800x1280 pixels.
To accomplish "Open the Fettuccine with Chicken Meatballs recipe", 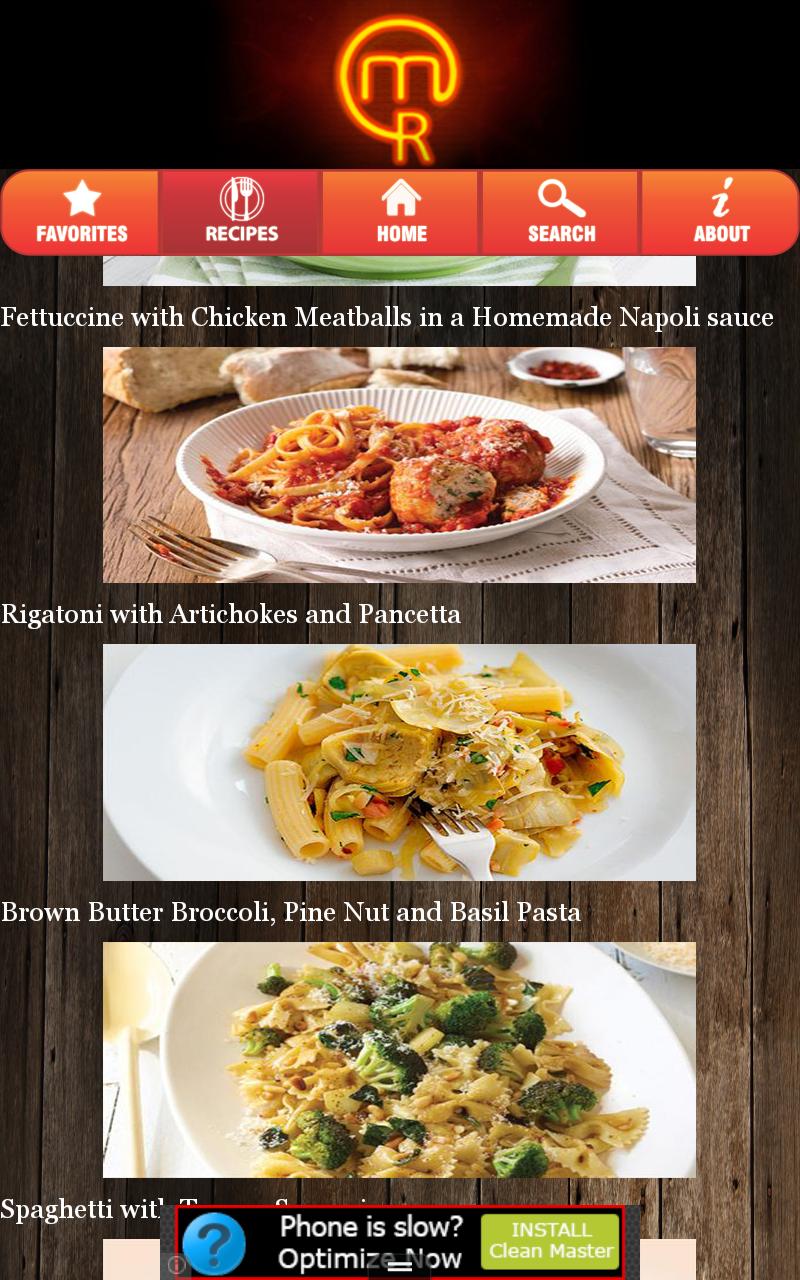I will pos(388,317).
